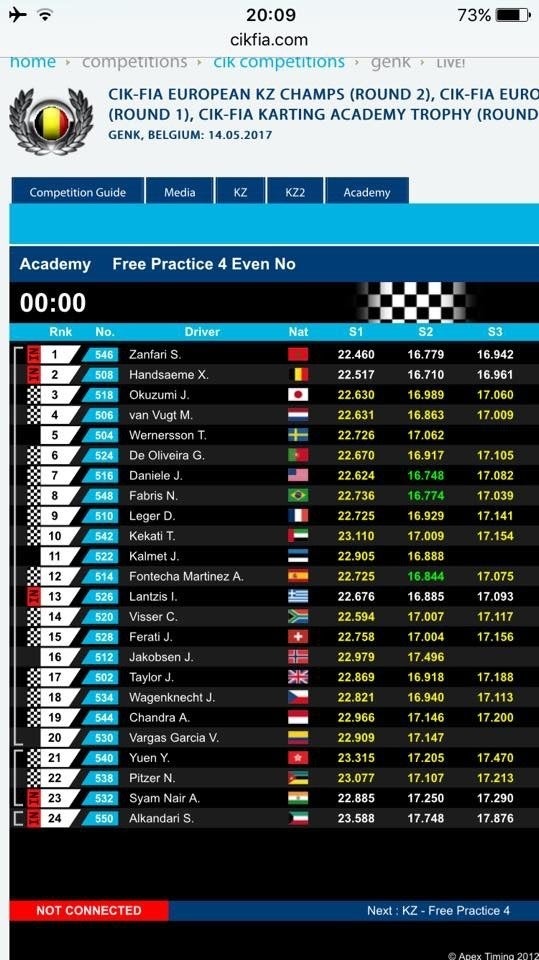This screenshot has height=960, width=539.
Task: Open the Competition Guide tab
Action: (78, 192)
